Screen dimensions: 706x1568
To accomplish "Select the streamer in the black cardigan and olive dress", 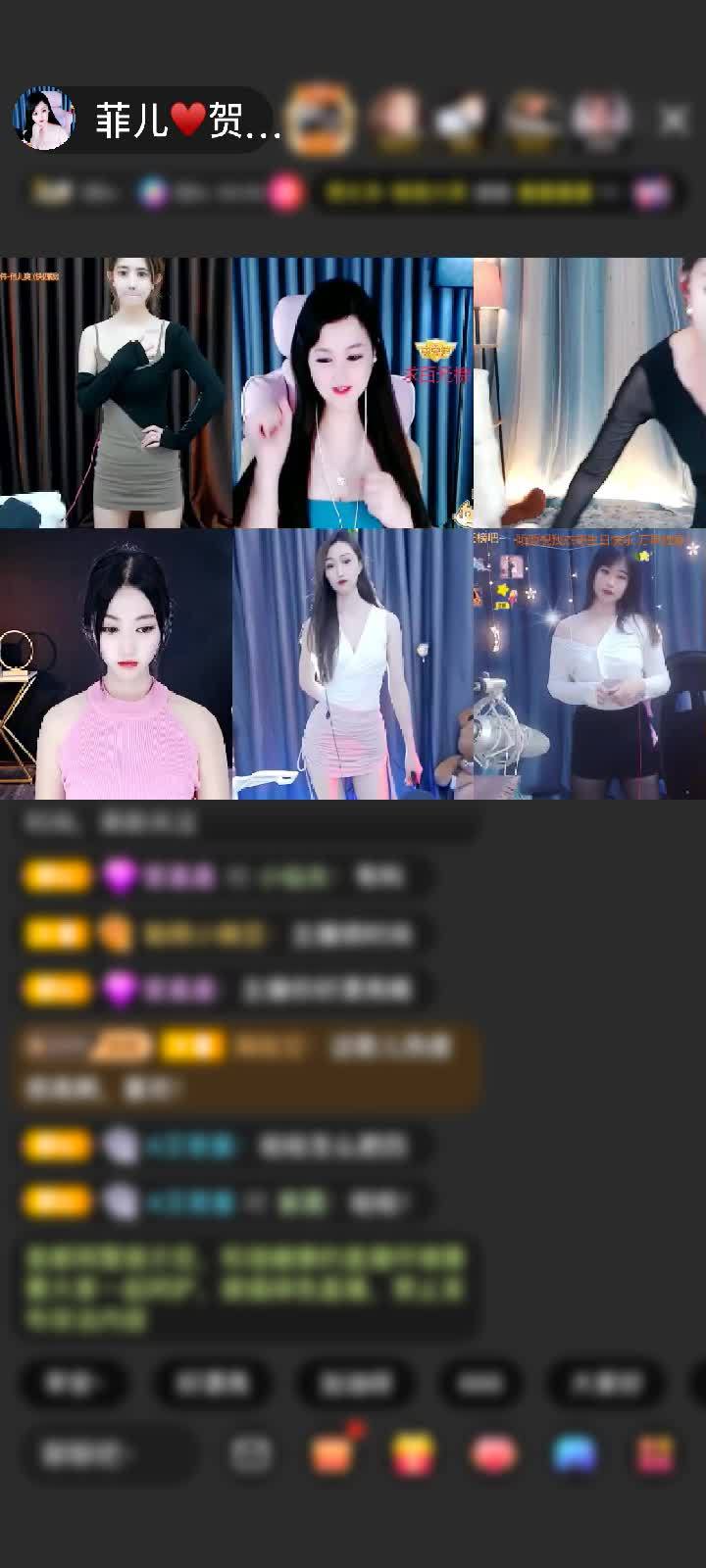I will pos(116,392).
